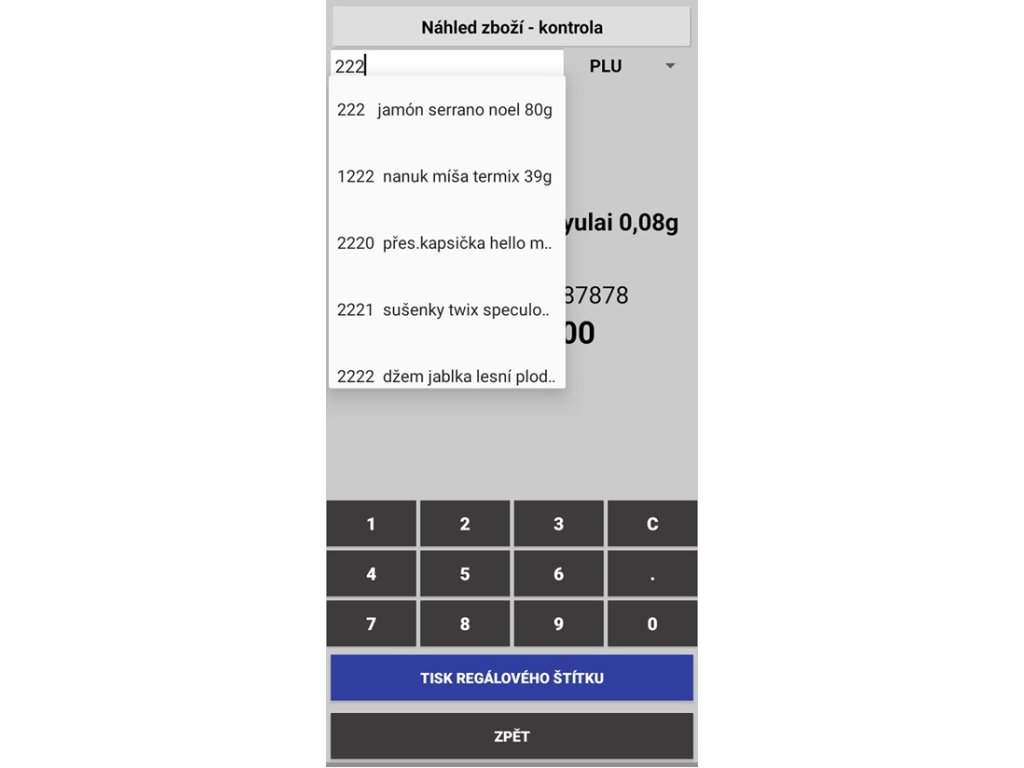Open the PLU dropdown

click(x=630, y=66)
